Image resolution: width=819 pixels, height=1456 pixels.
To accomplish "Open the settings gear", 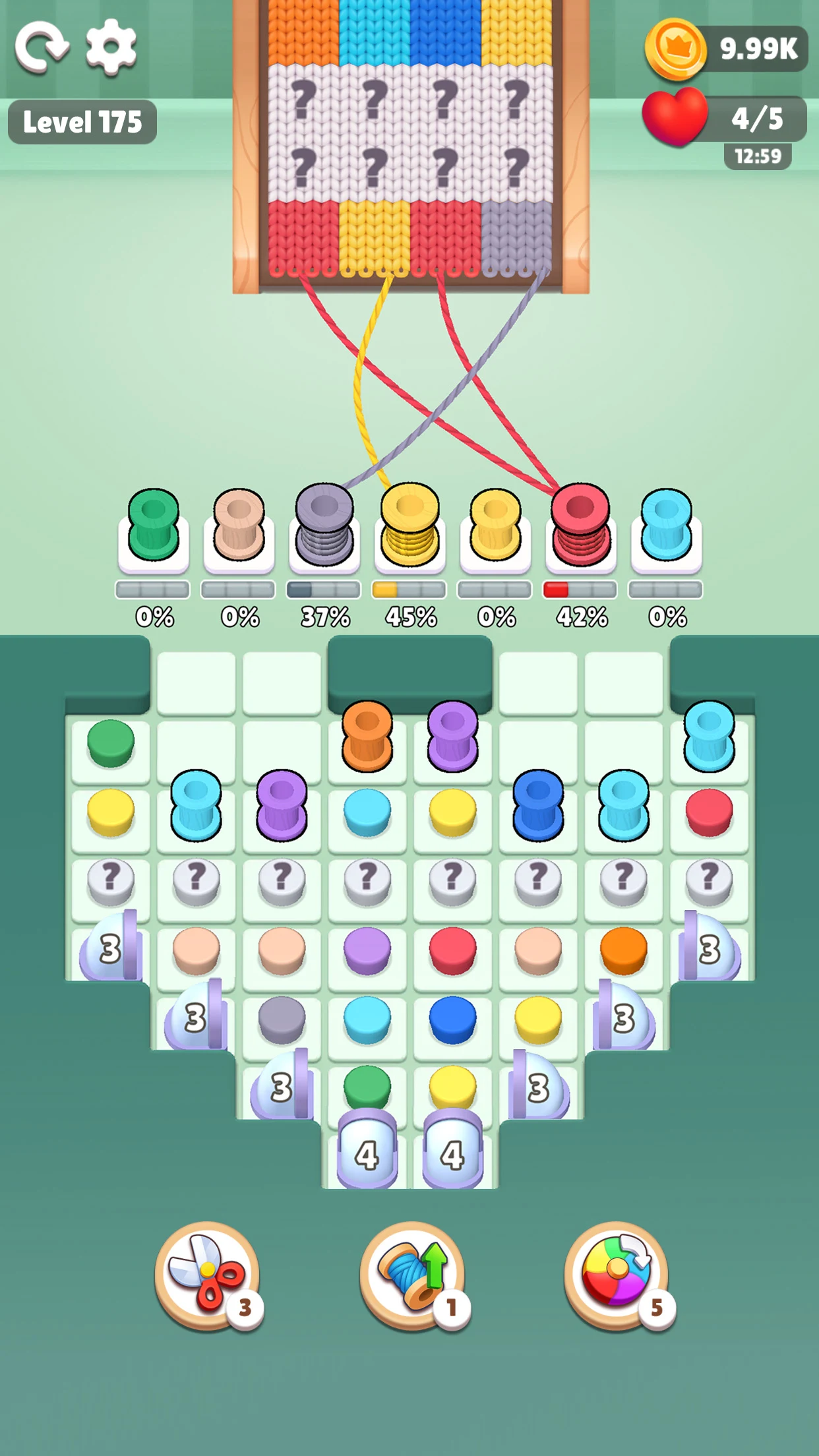I will click(x=111, y=46).
